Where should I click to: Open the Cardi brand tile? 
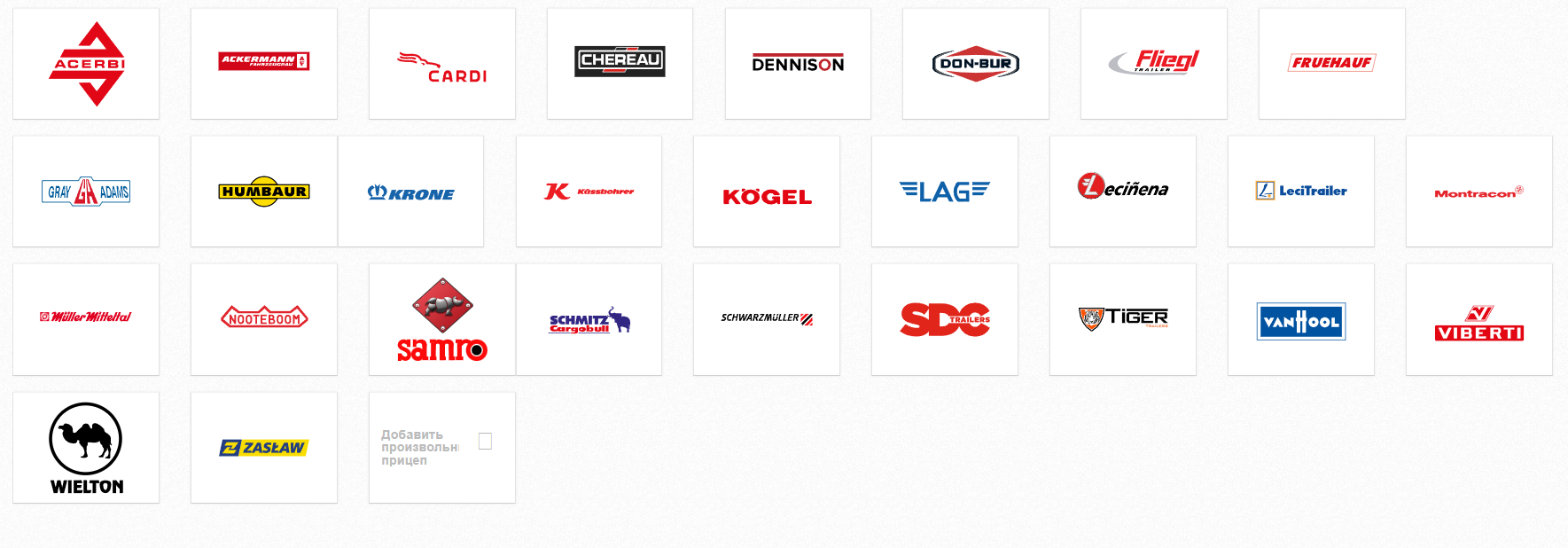click(x=442, y=64)
